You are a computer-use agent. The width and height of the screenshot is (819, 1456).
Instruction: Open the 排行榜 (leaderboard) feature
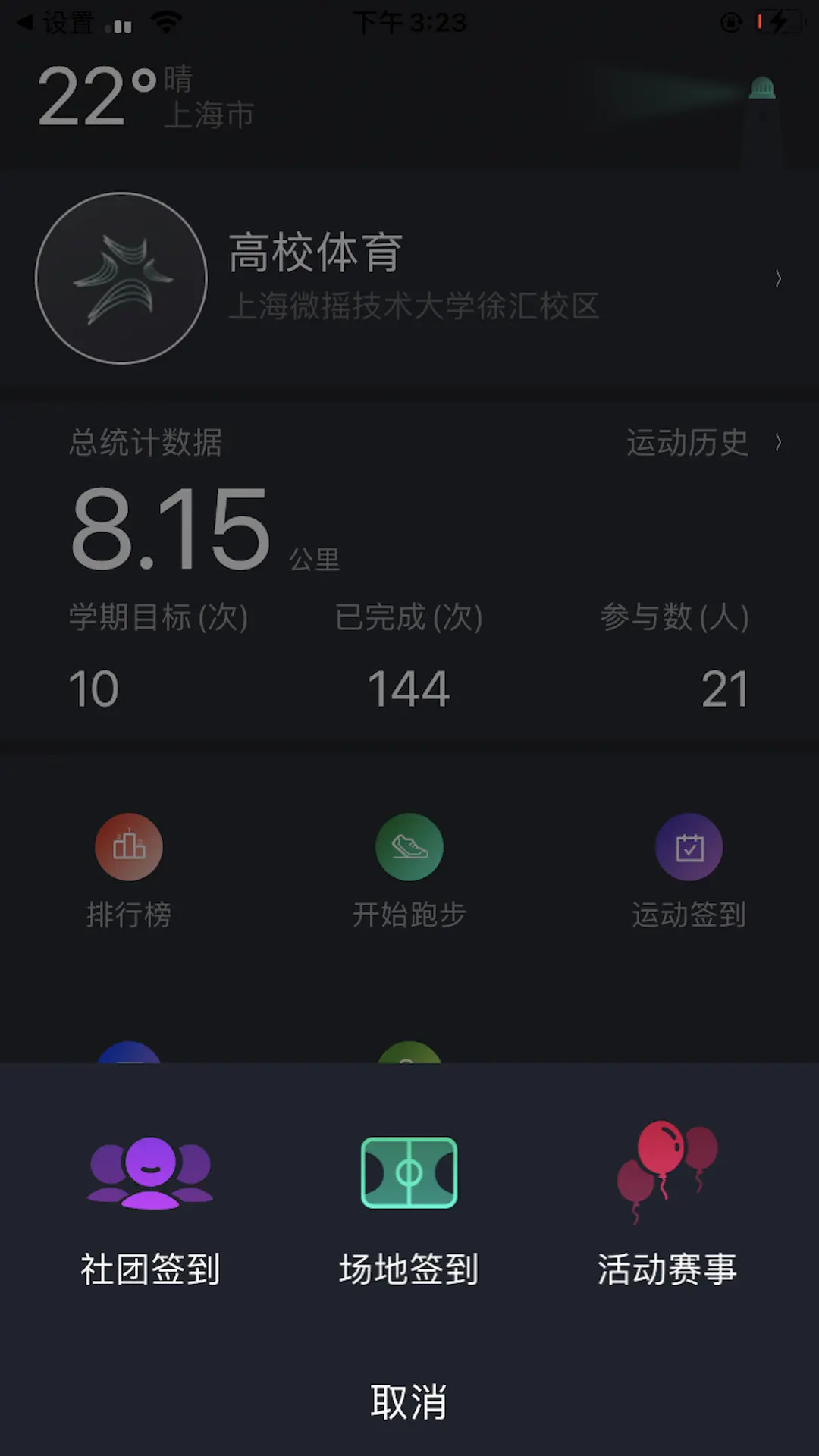(129, 846)
